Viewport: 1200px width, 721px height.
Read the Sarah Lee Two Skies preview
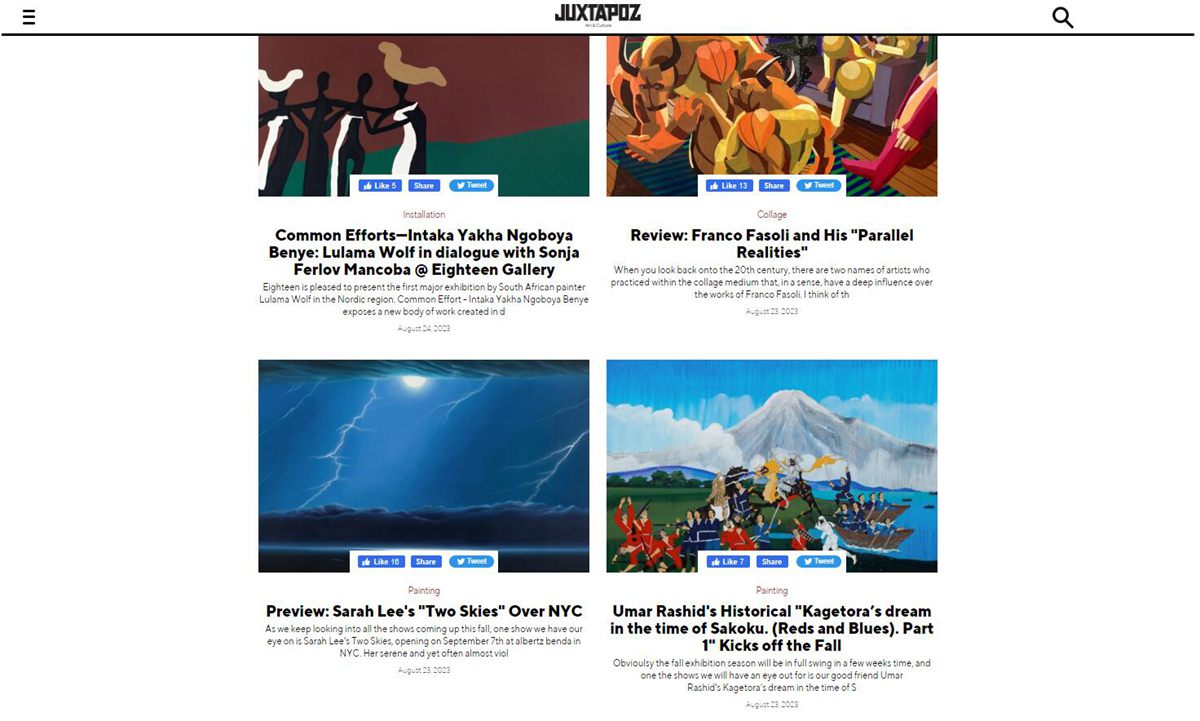(424, 611)
